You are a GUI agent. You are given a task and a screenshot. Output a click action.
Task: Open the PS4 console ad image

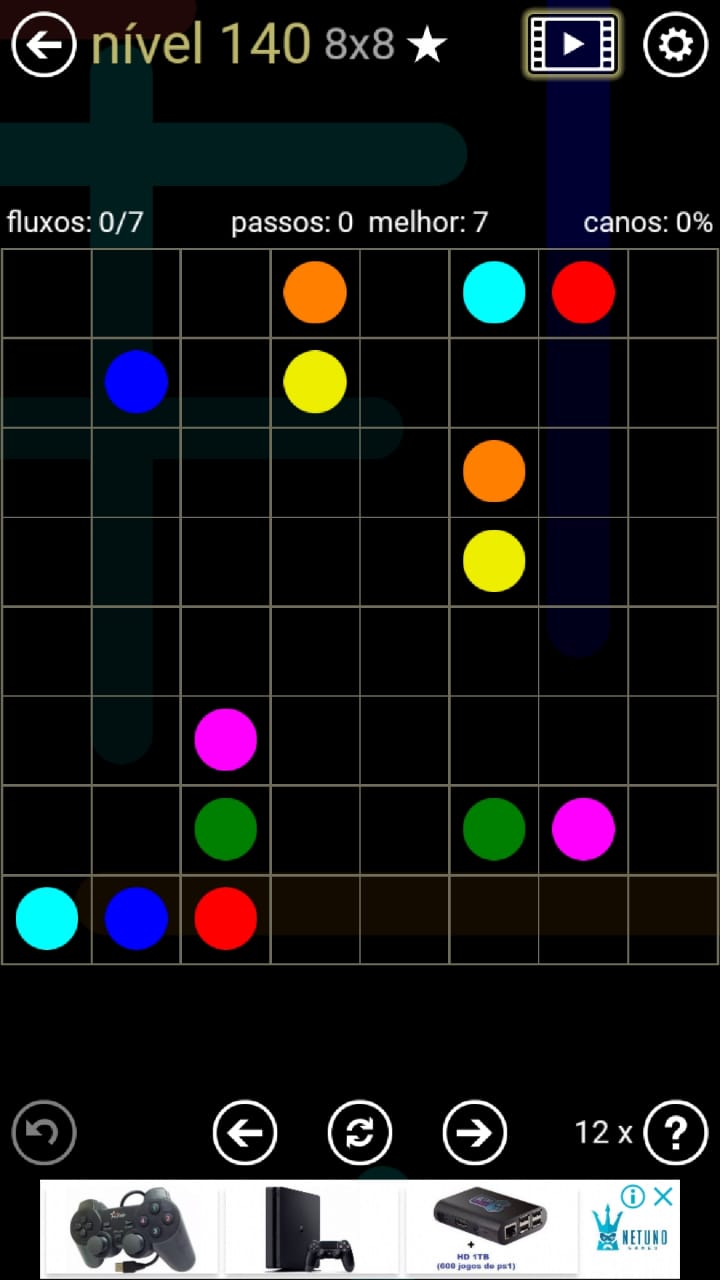[x=312, y=1229]
